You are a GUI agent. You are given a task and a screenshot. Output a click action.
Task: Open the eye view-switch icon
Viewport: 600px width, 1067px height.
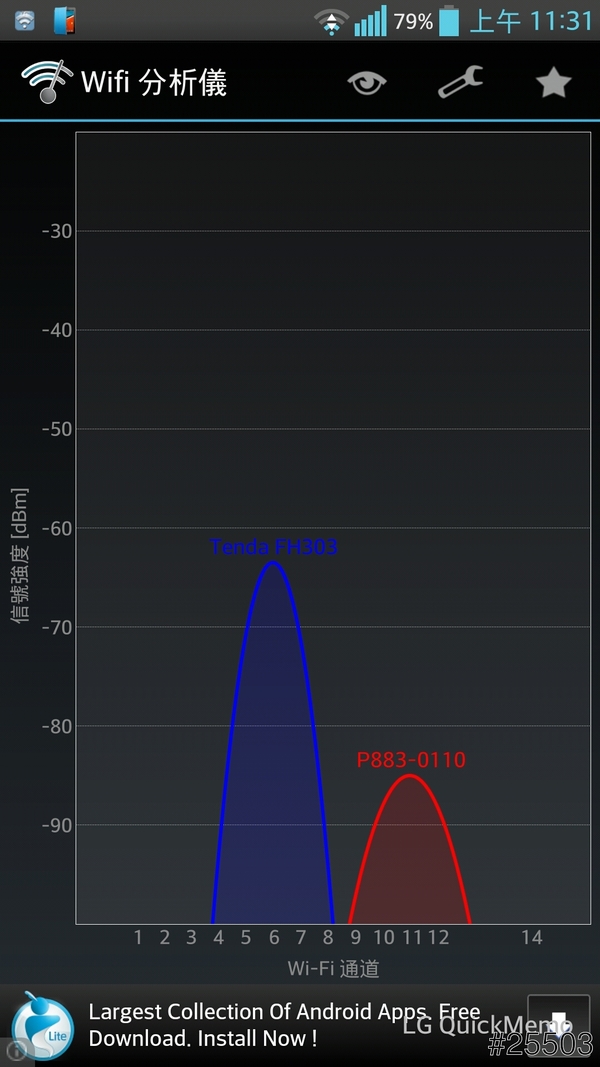click(x=367, y=83)
